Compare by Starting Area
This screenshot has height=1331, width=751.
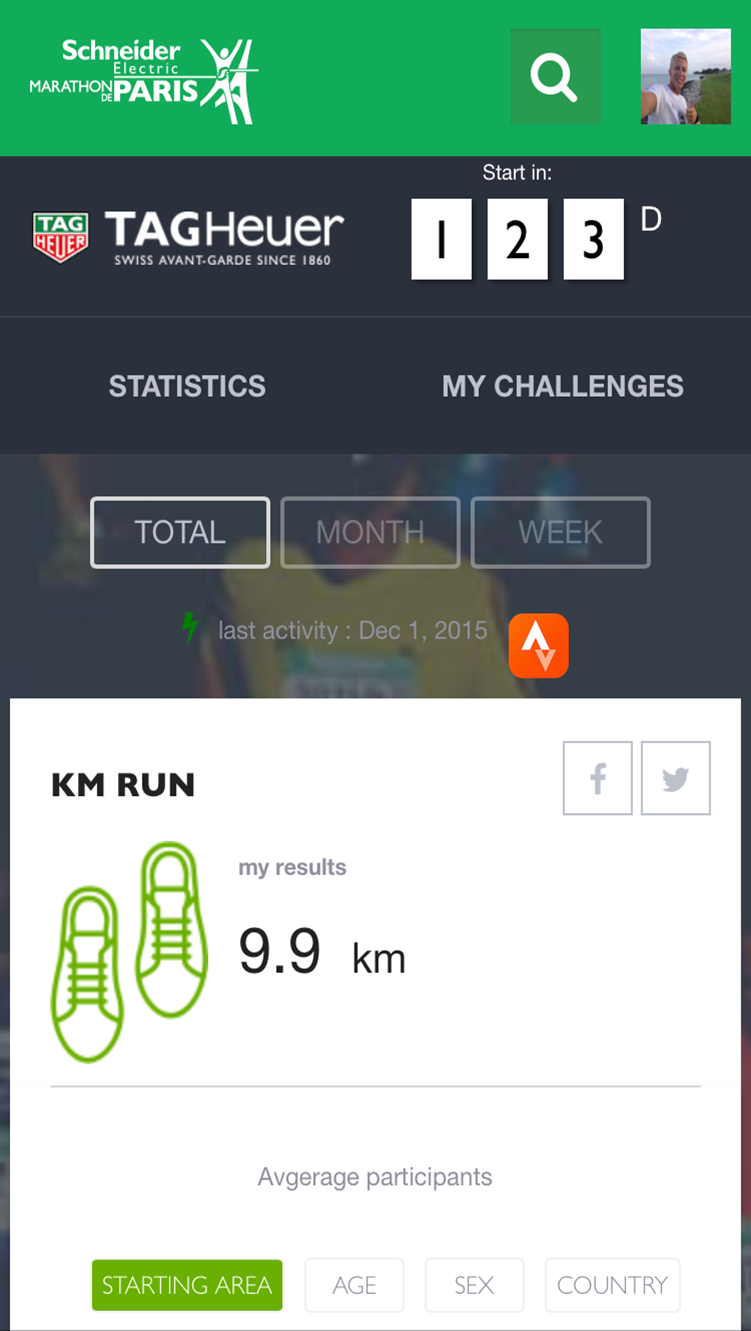(187, 1285)
